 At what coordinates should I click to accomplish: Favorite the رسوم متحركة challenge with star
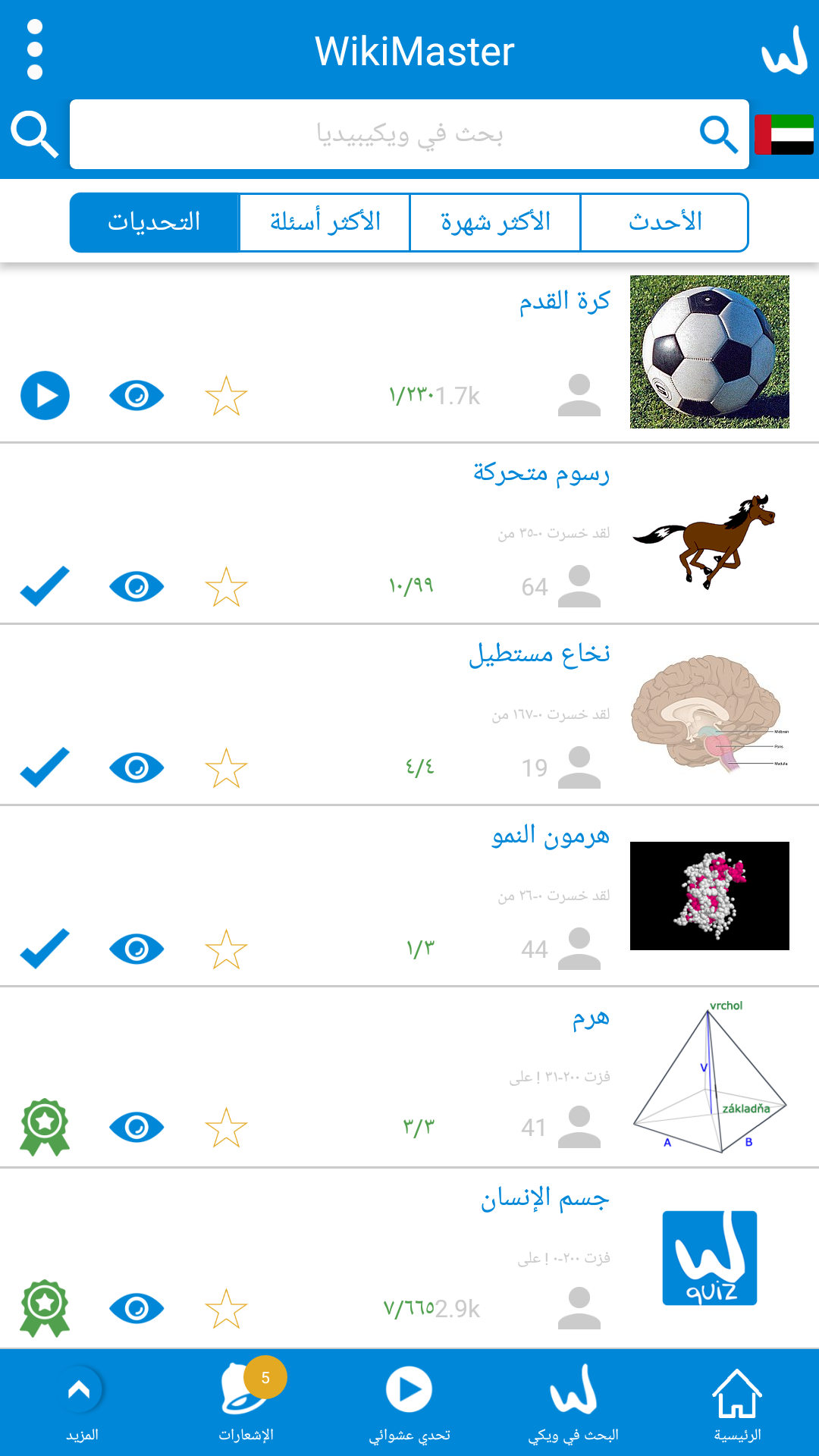(226, 587)
